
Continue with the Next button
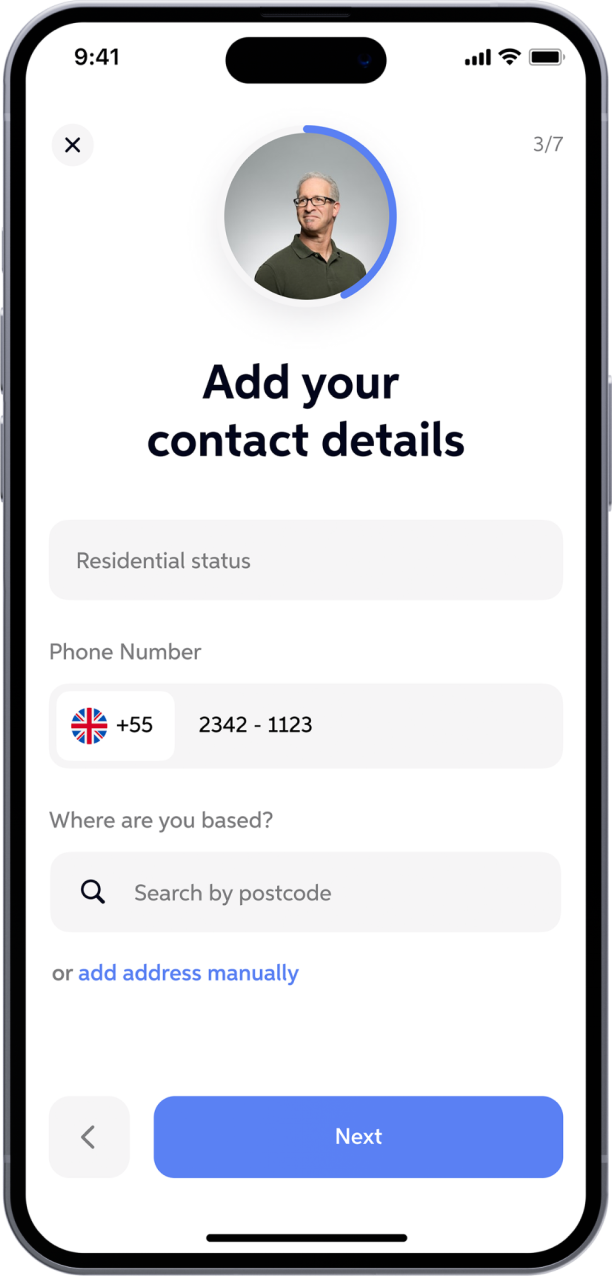pyautogui.click(x=358, y=1137)
